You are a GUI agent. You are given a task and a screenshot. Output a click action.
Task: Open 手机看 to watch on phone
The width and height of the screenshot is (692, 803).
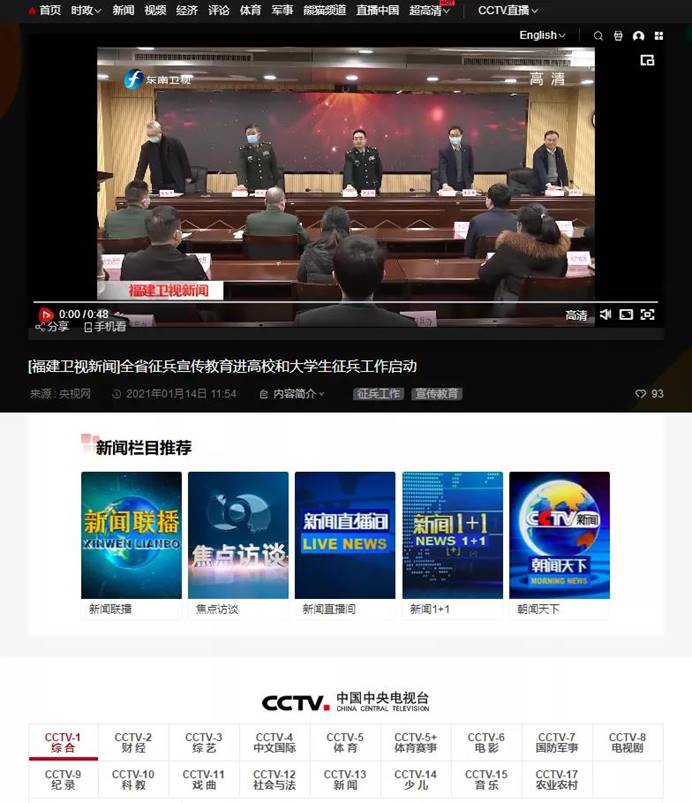pos(105,327)
